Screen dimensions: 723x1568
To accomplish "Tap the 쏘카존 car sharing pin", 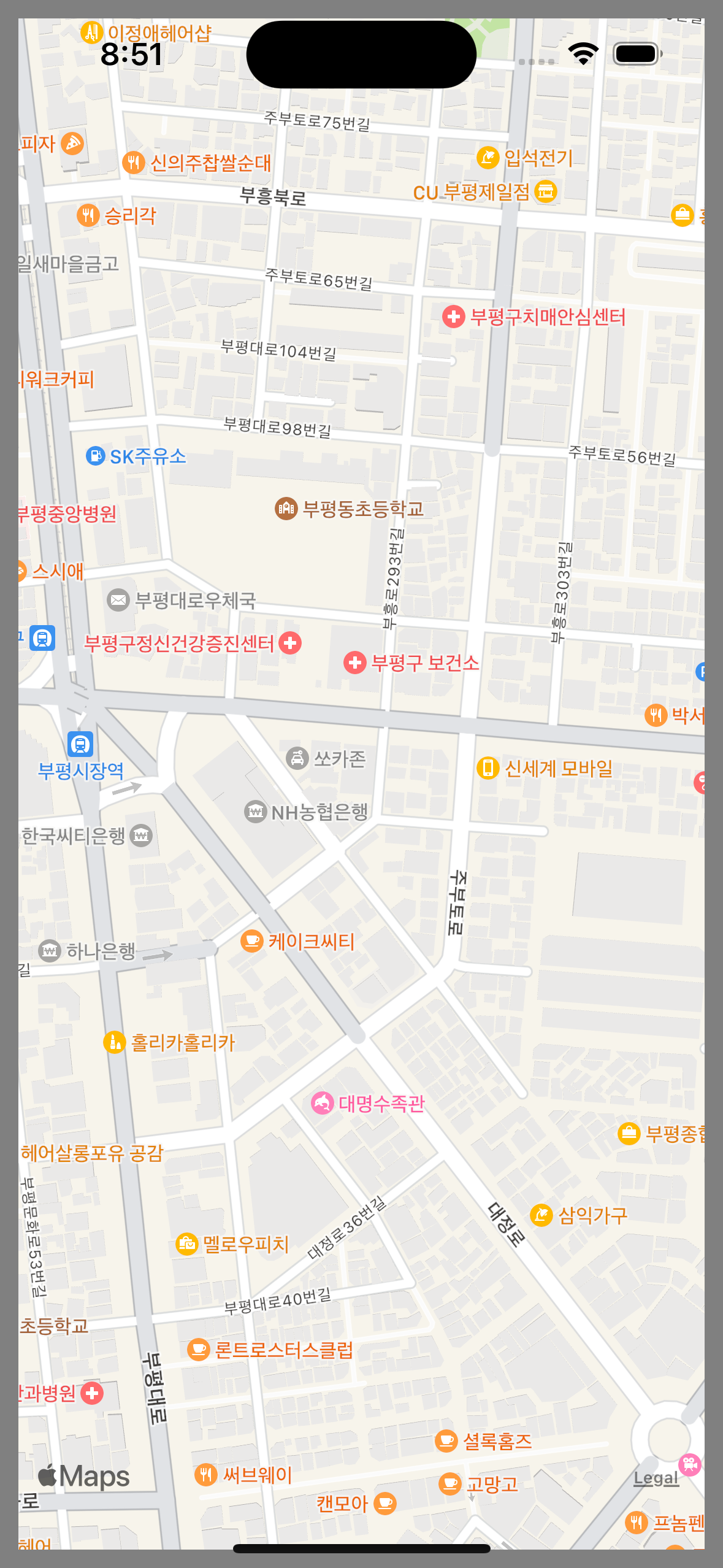I will [297, 758].
